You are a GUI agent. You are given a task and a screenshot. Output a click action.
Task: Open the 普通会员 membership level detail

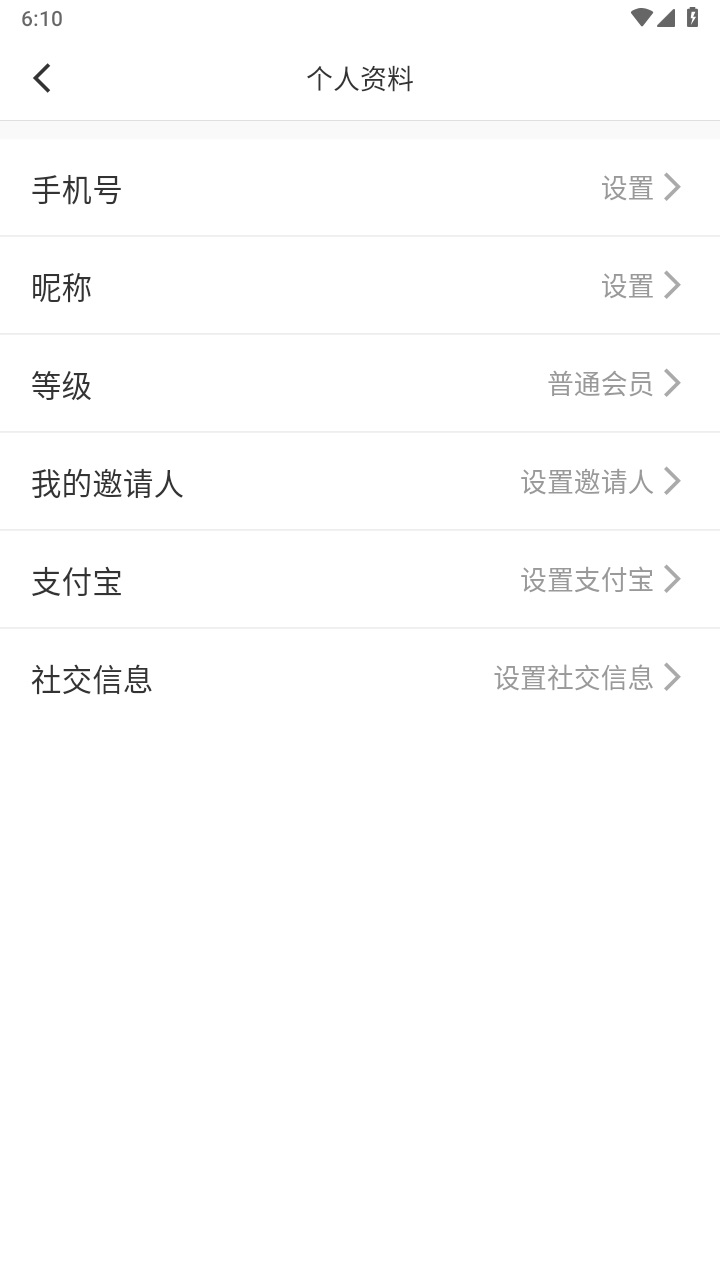(603, 384)
